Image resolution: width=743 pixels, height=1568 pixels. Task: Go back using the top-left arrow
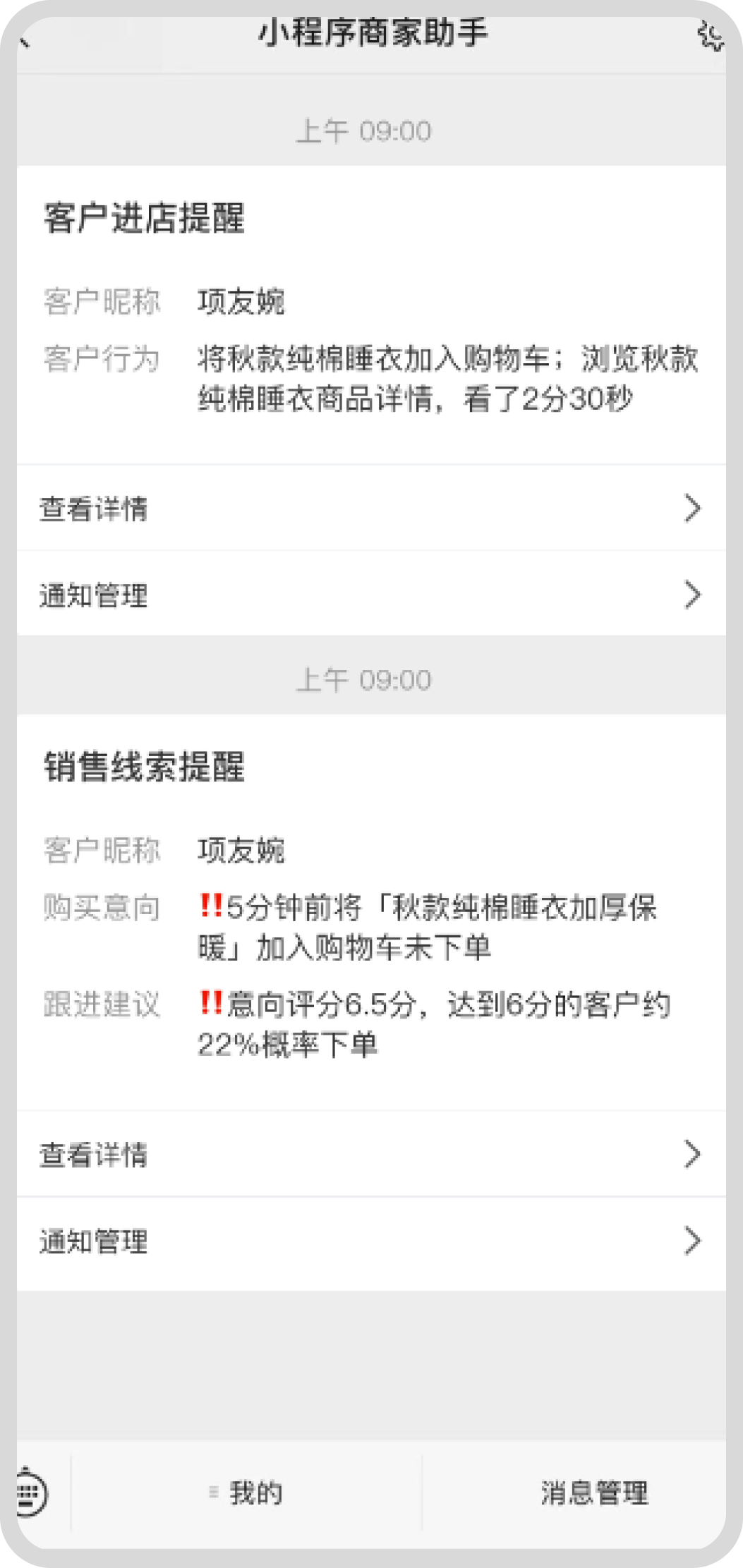click(25, 44)
